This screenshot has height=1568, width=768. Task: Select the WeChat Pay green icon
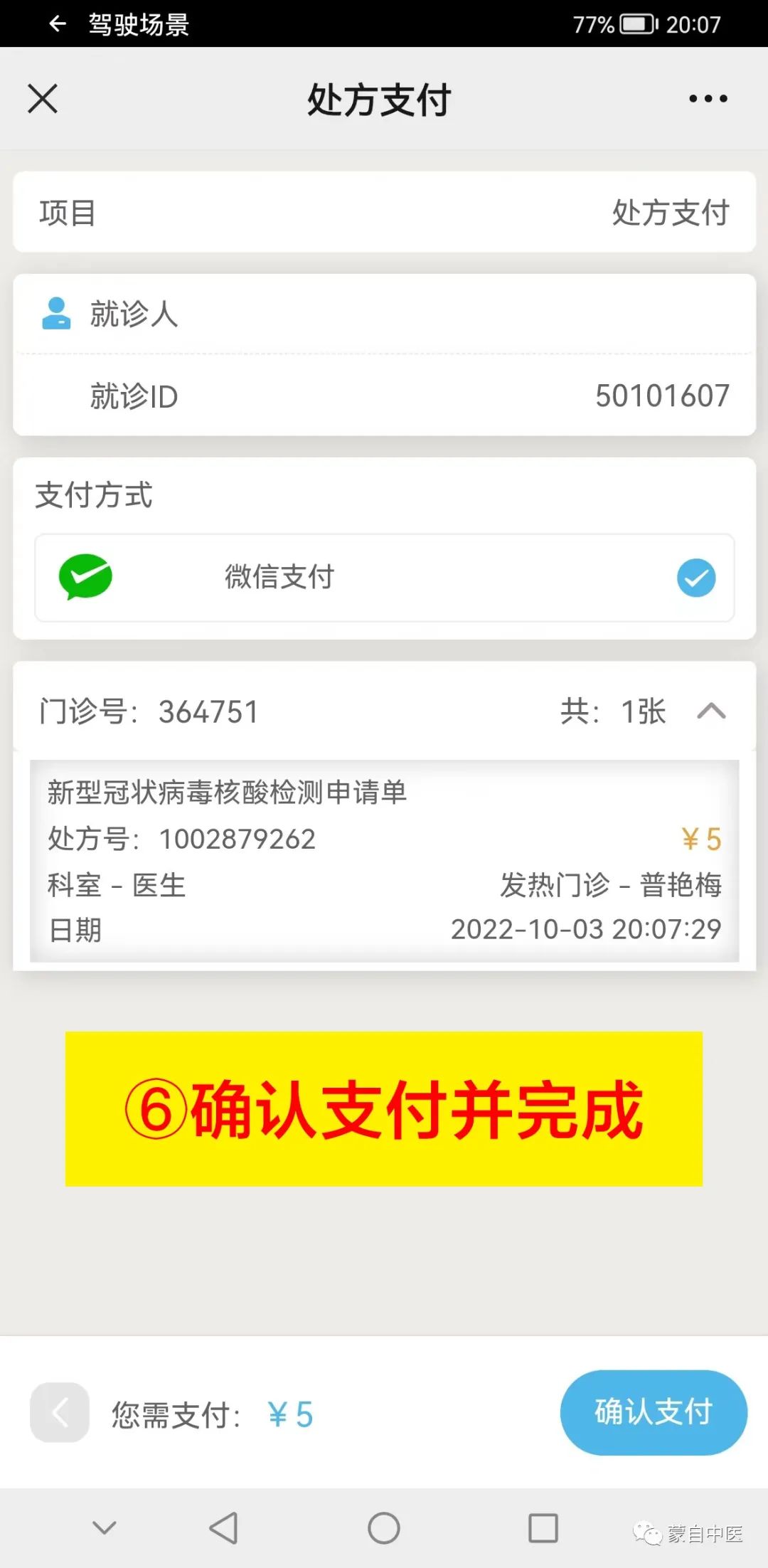click(x=87, y=578)
